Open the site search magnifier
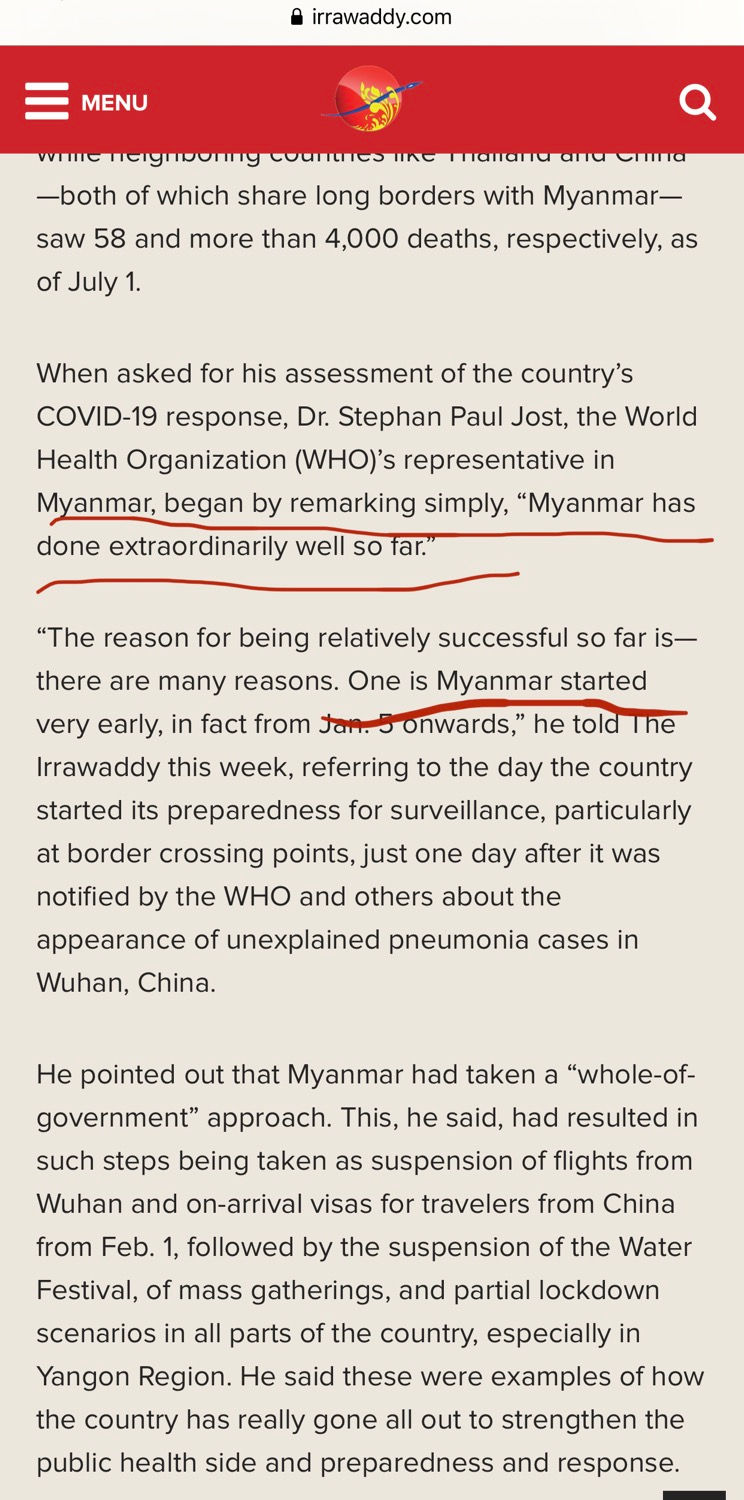 (697, 101)
